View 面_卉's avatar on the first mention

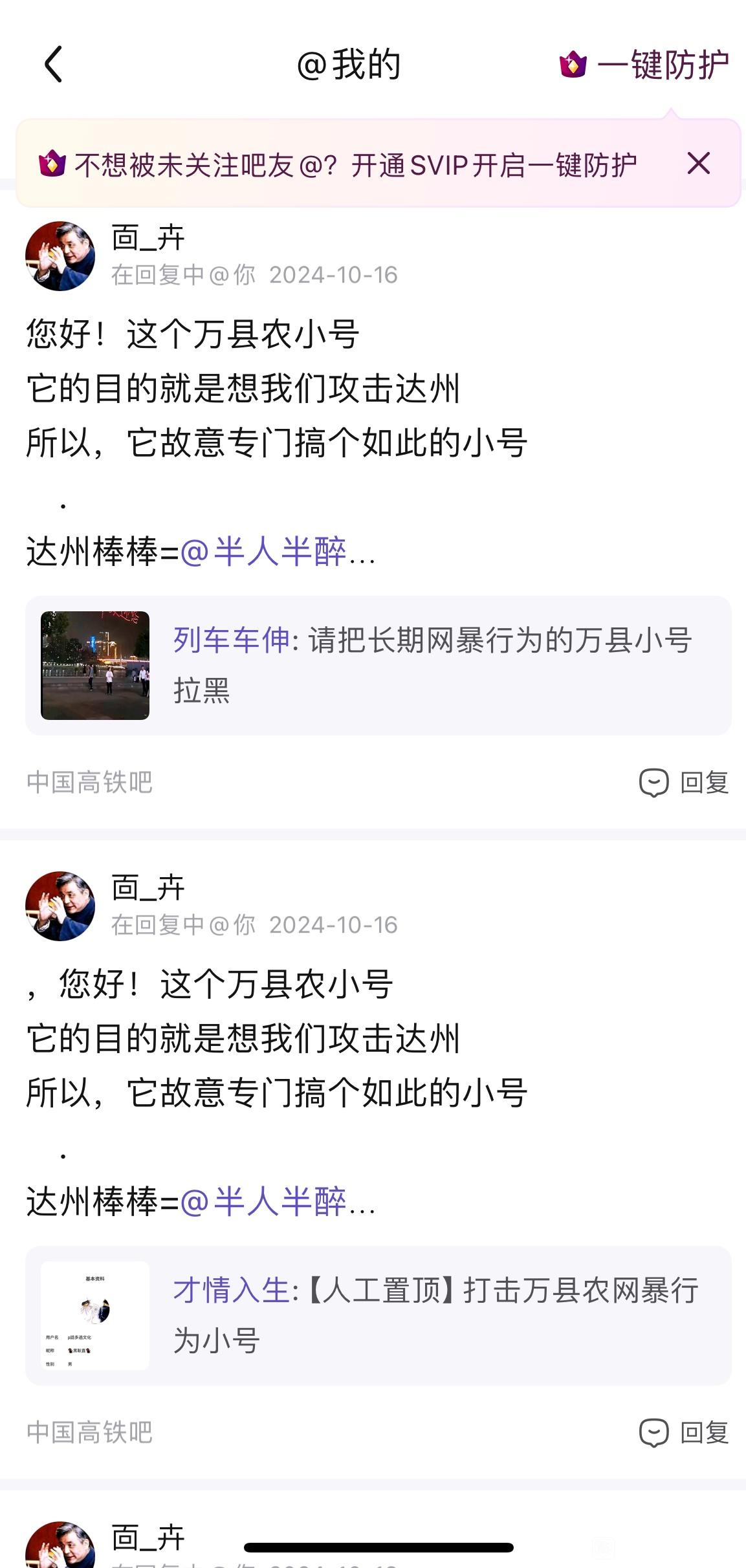[60, 256]
